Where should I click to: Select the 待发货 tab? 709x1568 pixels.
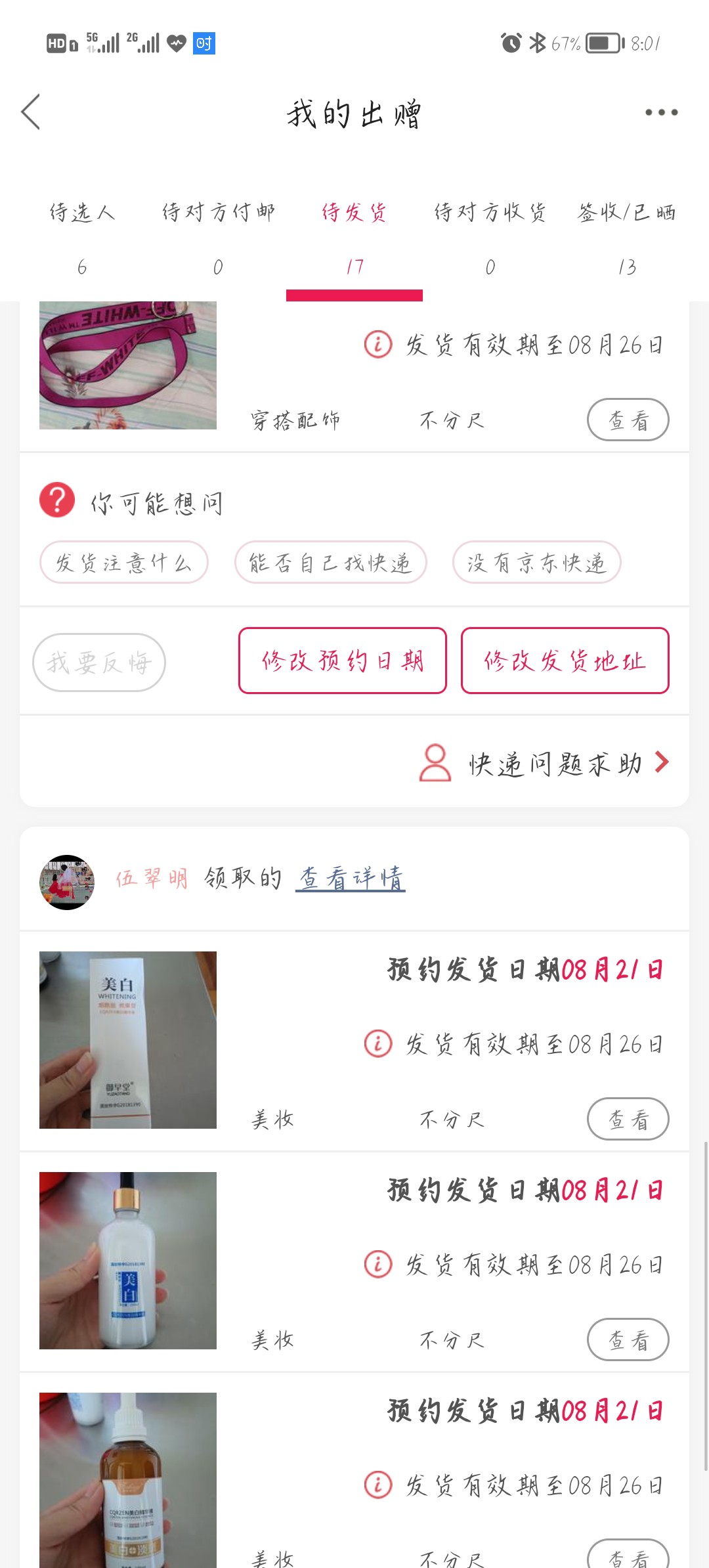[x=354, y=236]
